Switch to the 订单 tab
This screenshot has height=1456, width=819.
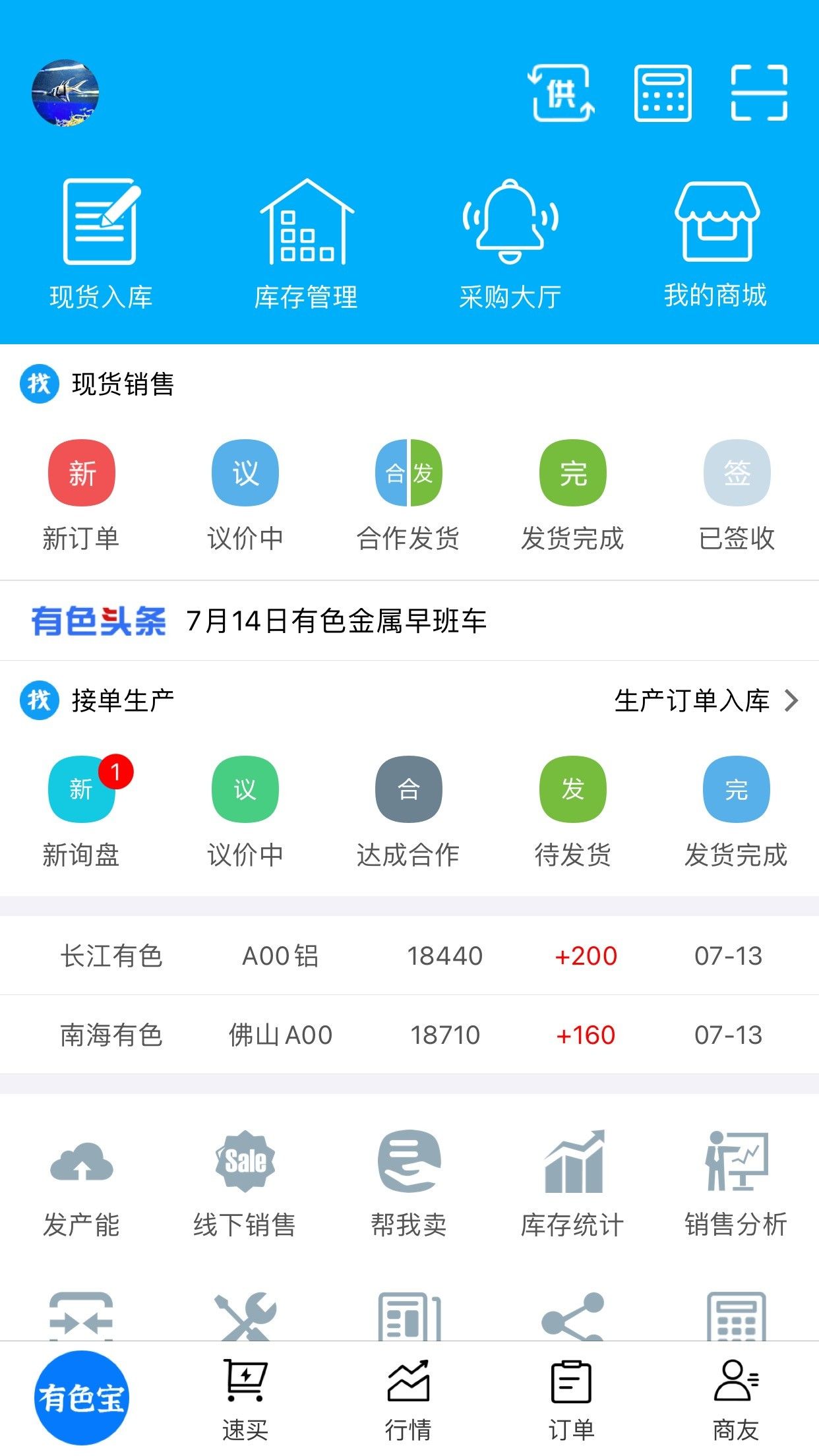(x=571, y=1398)
